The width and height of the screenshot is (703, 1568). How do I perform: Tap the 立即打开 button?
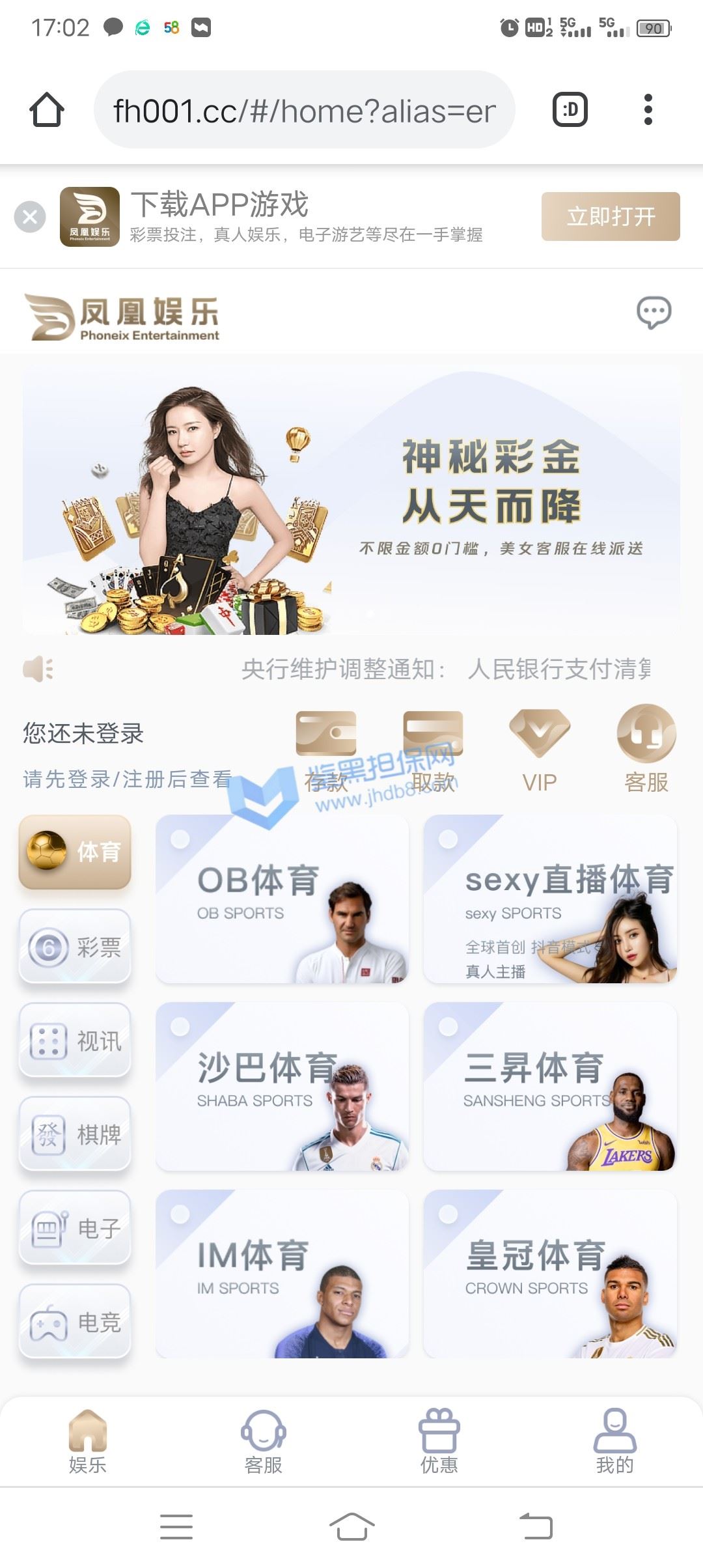[611, 216]
